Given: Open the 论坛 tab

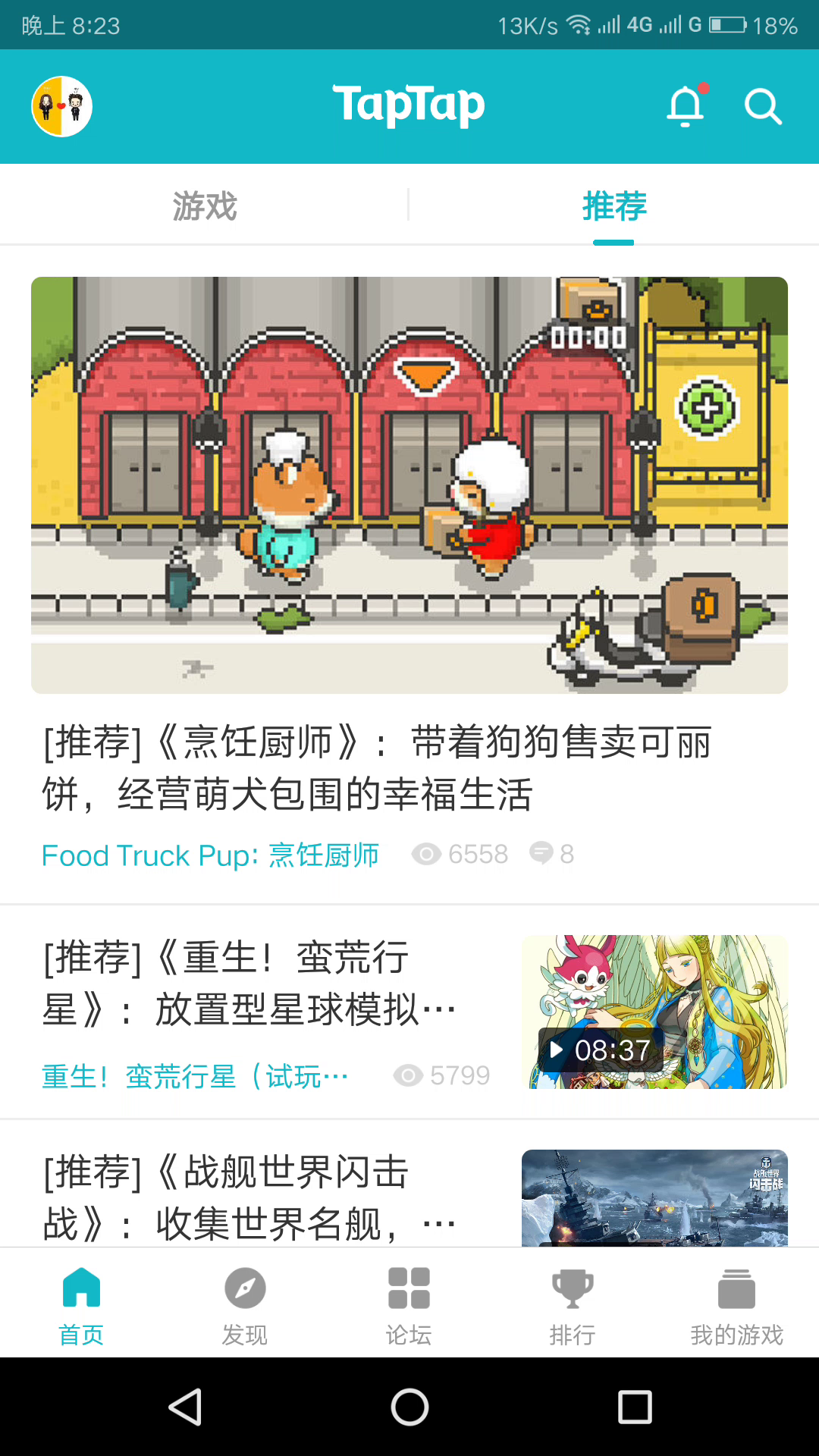Looking at the screenshot, I should pos(409,1303).
